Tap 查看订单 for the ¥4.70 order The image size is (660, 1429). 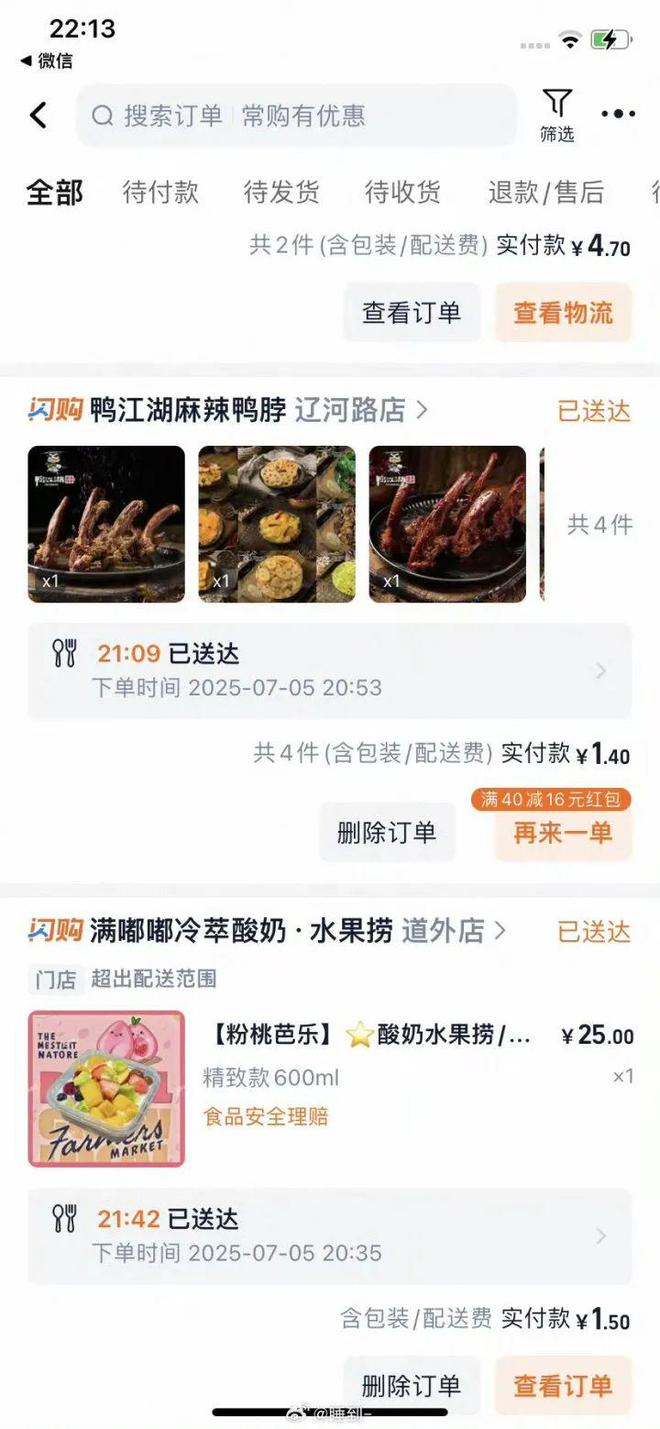[412, 312]
